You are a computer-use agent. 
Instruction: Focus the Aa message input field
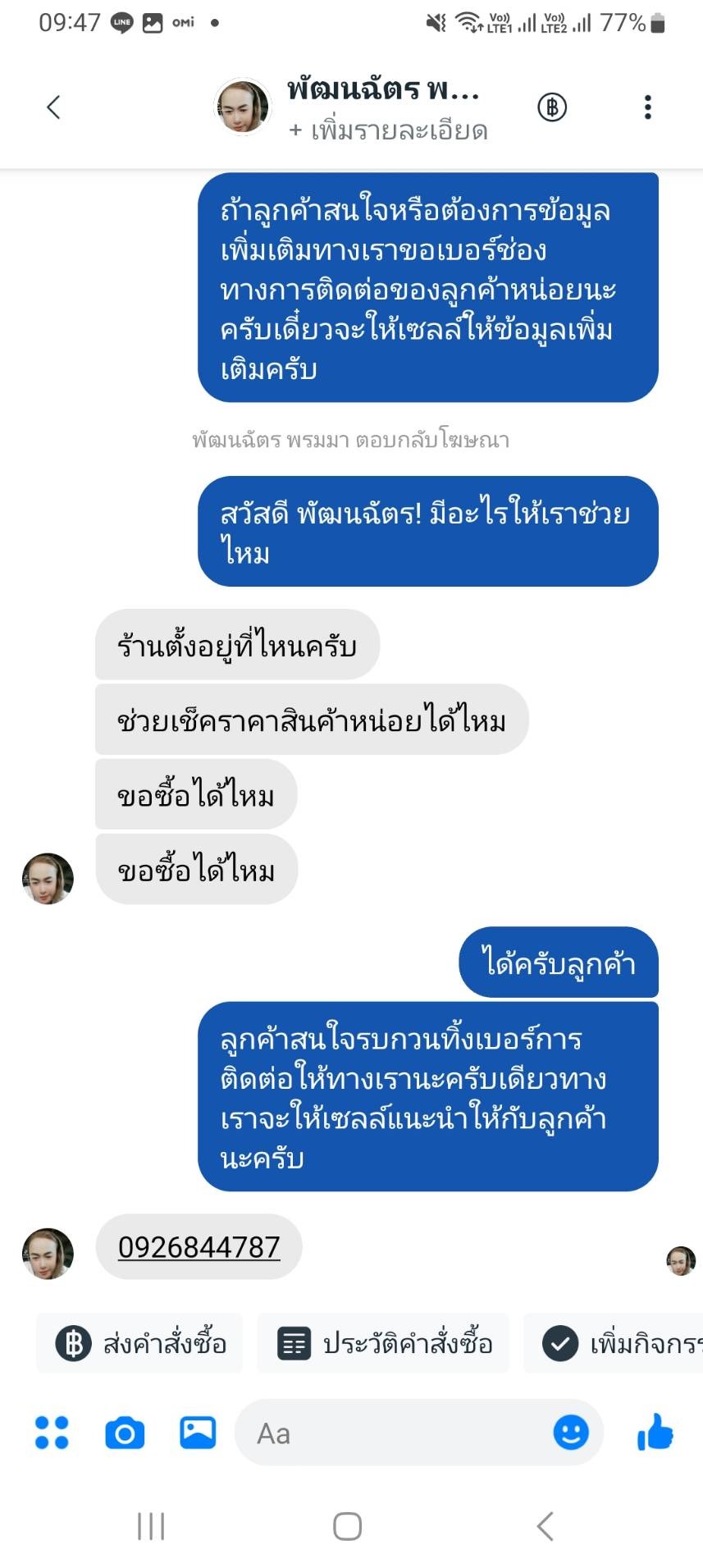[394, 1433]
